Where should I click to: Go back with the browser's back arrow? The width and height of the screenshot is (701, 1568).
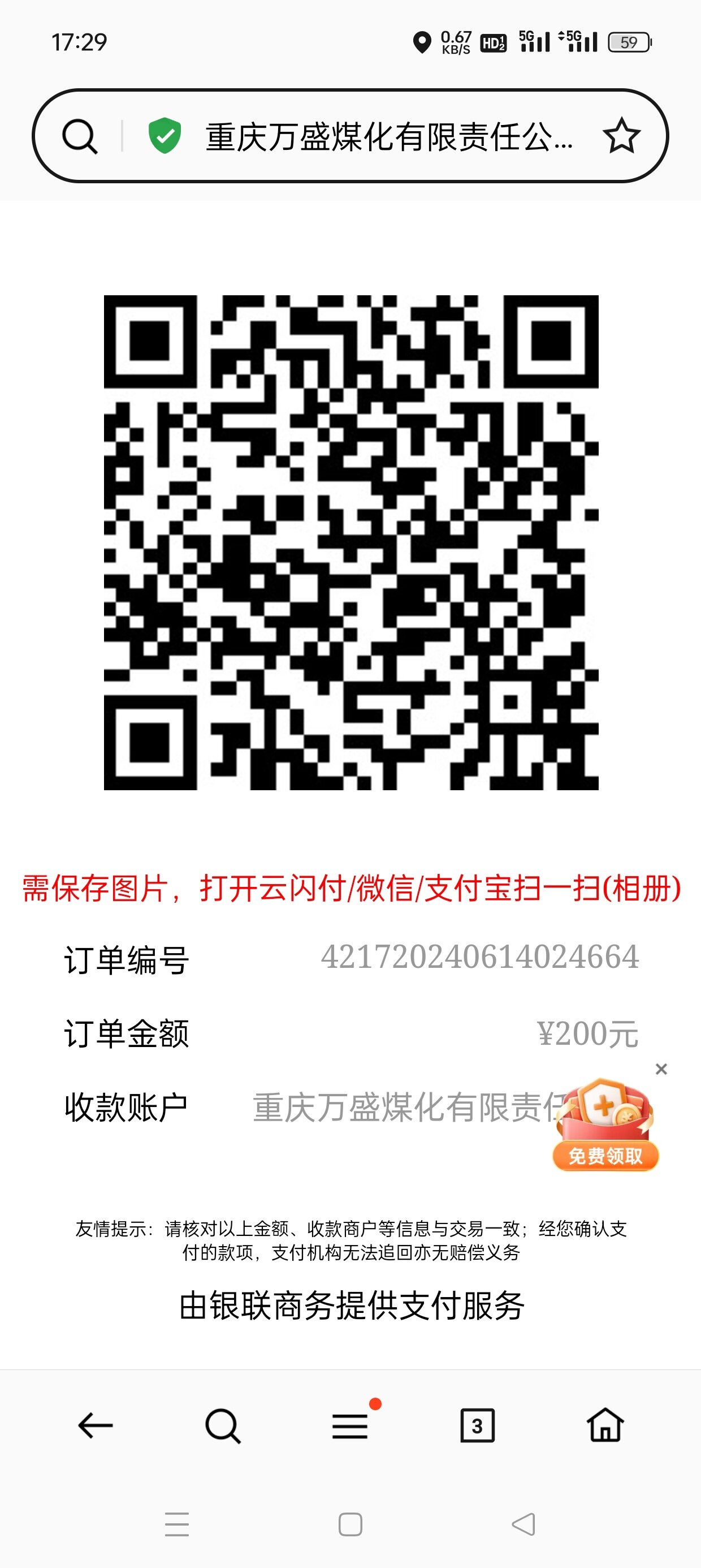(x=96, y=1425)
